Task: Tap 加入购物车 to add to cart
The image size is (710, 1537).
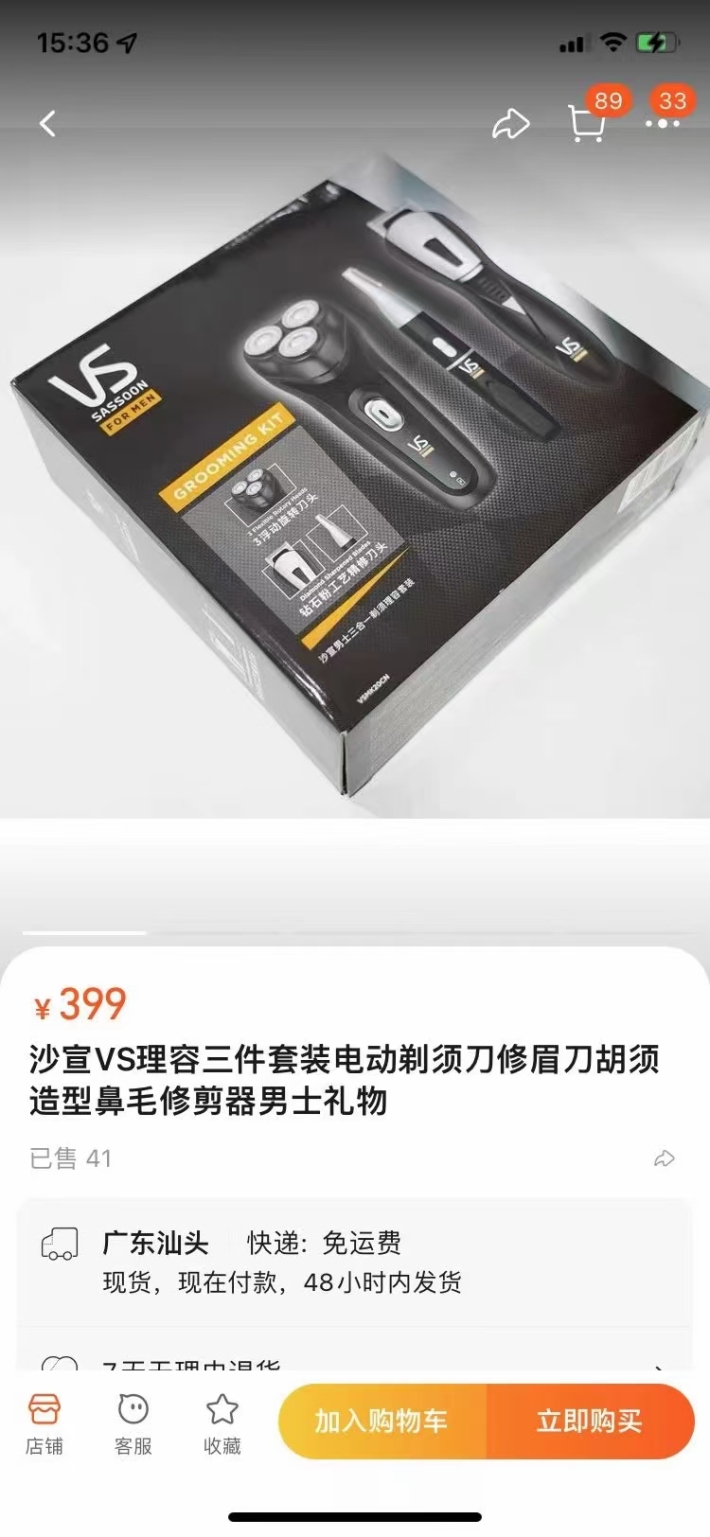Action: pyautogui.click(x=382, y=1421)
